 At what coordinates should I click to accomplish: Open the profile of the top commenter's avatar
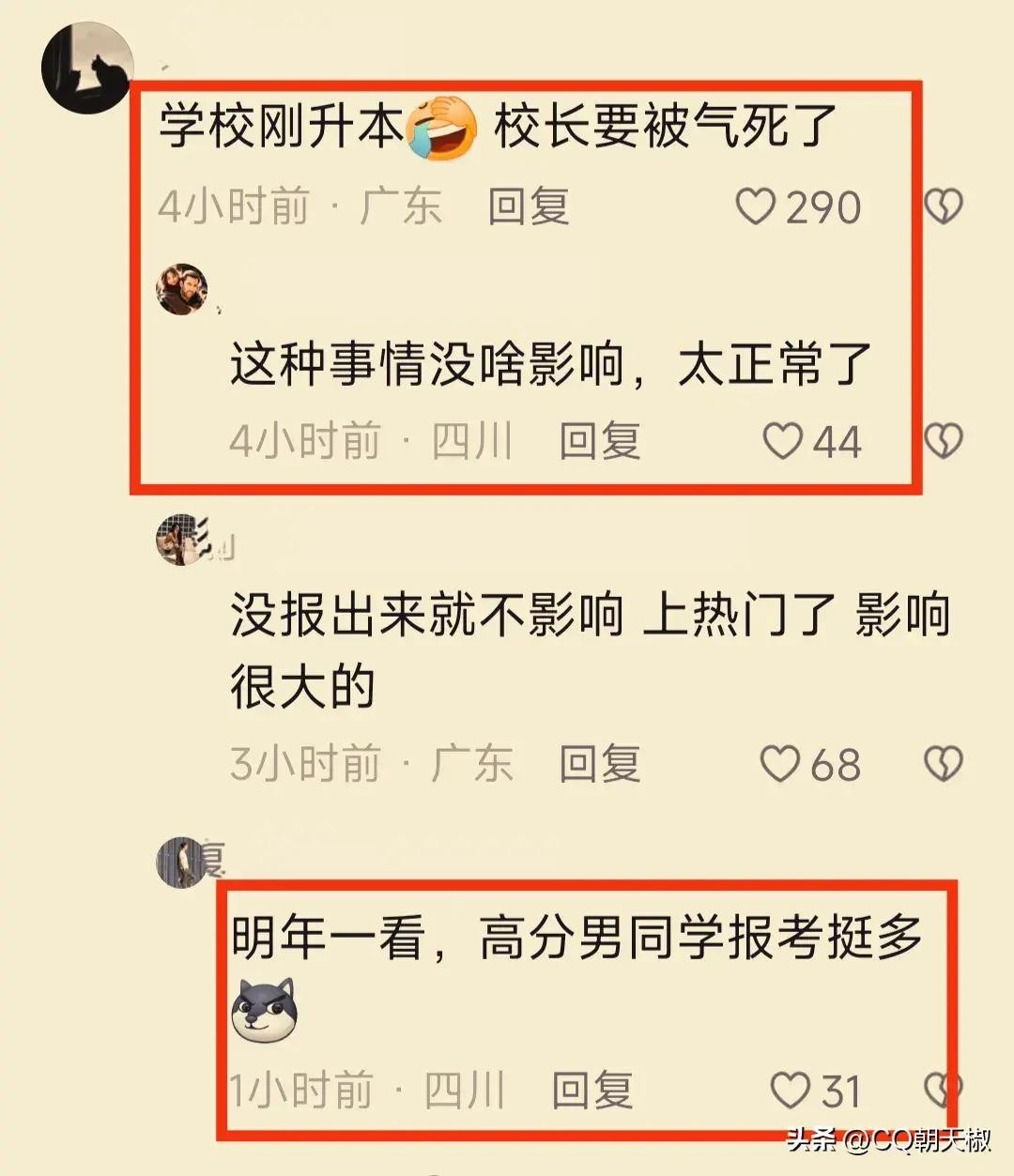(86, 69)
